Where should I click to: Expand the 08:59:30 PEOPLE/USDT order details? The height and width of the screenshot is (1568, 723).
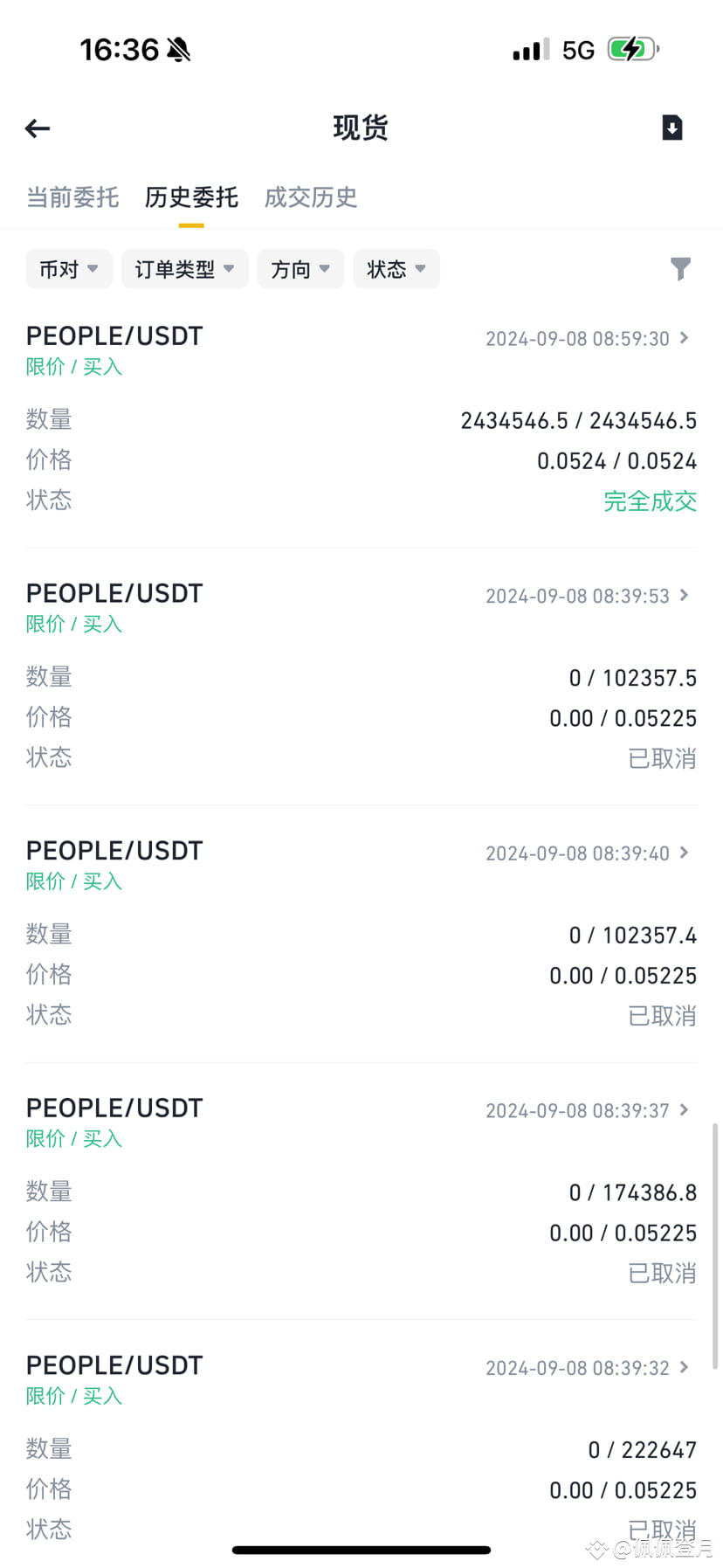point(684,338)
